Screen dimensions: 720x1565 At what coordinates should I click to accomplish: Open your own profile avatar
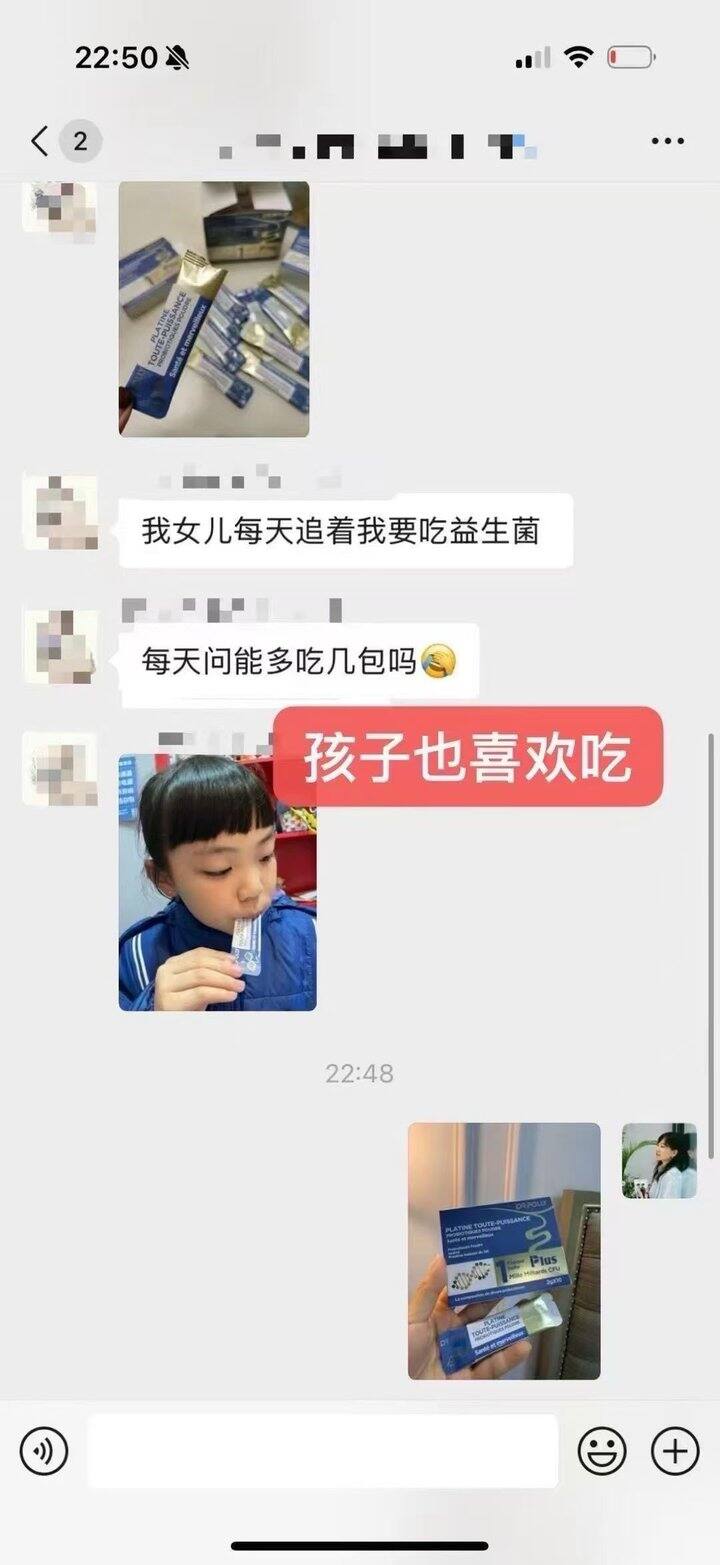tap(659, 1161)
